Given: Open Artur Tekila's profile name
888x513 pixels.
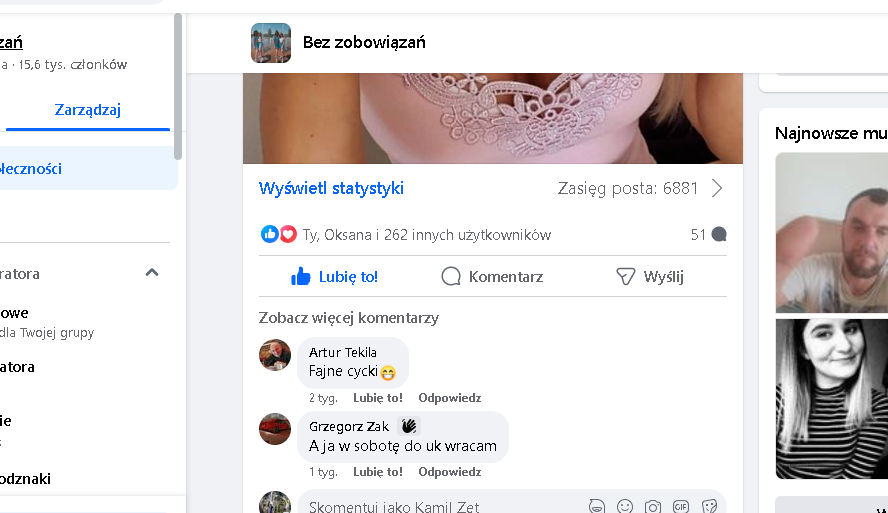Looking at the screenshot, I should [x=343, y=352].
